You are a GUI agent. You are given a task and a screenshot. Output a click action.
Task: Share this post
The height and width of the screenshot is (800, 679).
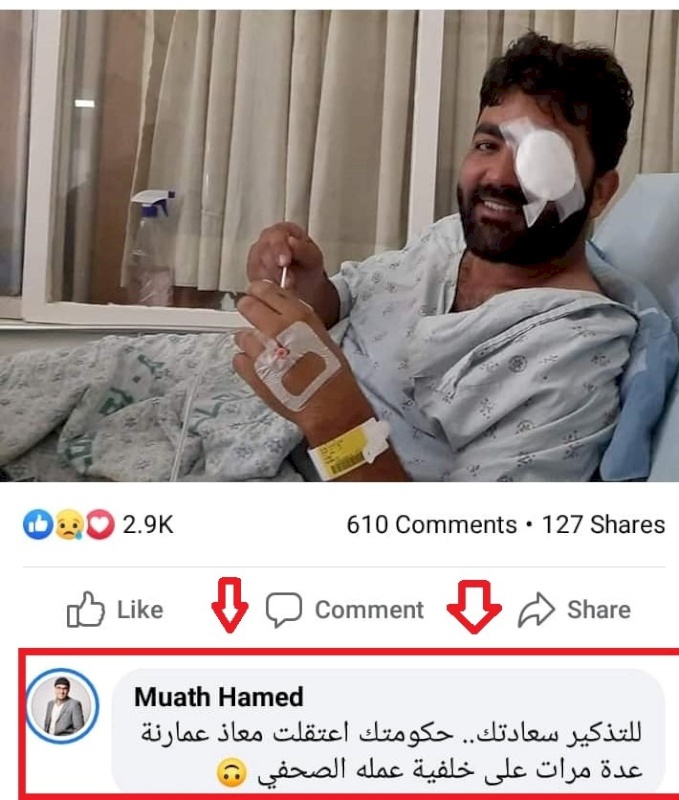coord(574,610)
